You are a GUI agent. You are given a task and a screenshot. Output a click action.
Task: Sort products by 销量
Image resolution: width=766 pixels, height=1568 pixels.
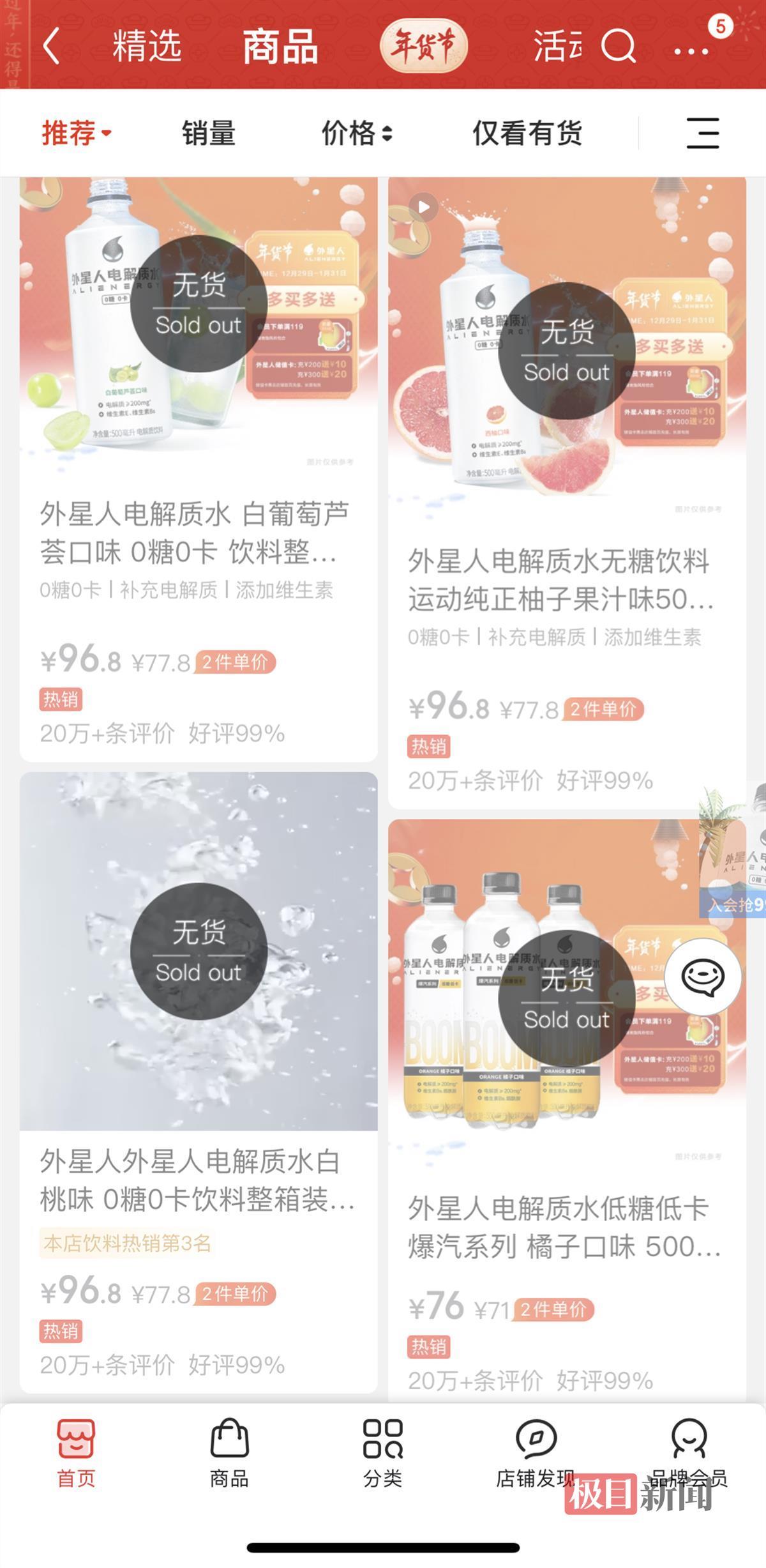coord(209,133)
